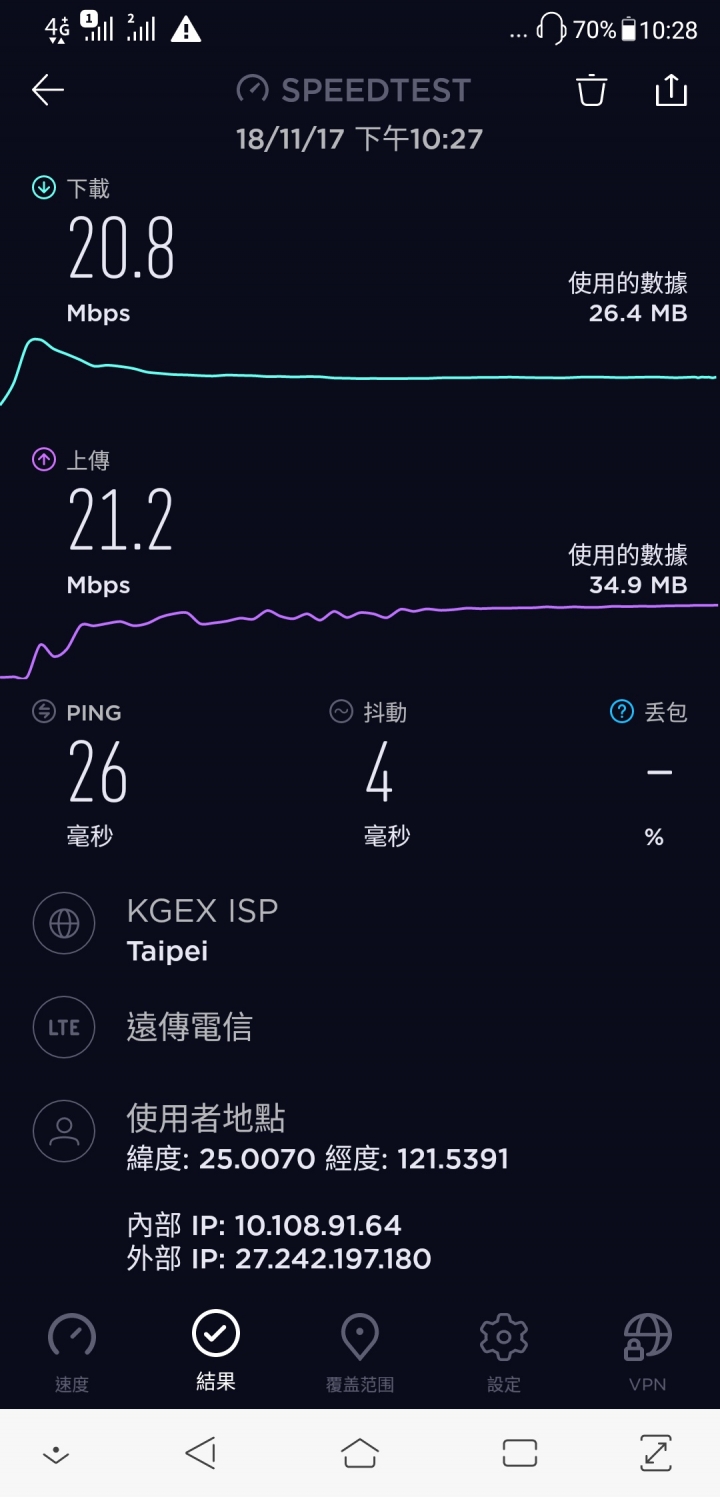Delete this speed test result

591,90
